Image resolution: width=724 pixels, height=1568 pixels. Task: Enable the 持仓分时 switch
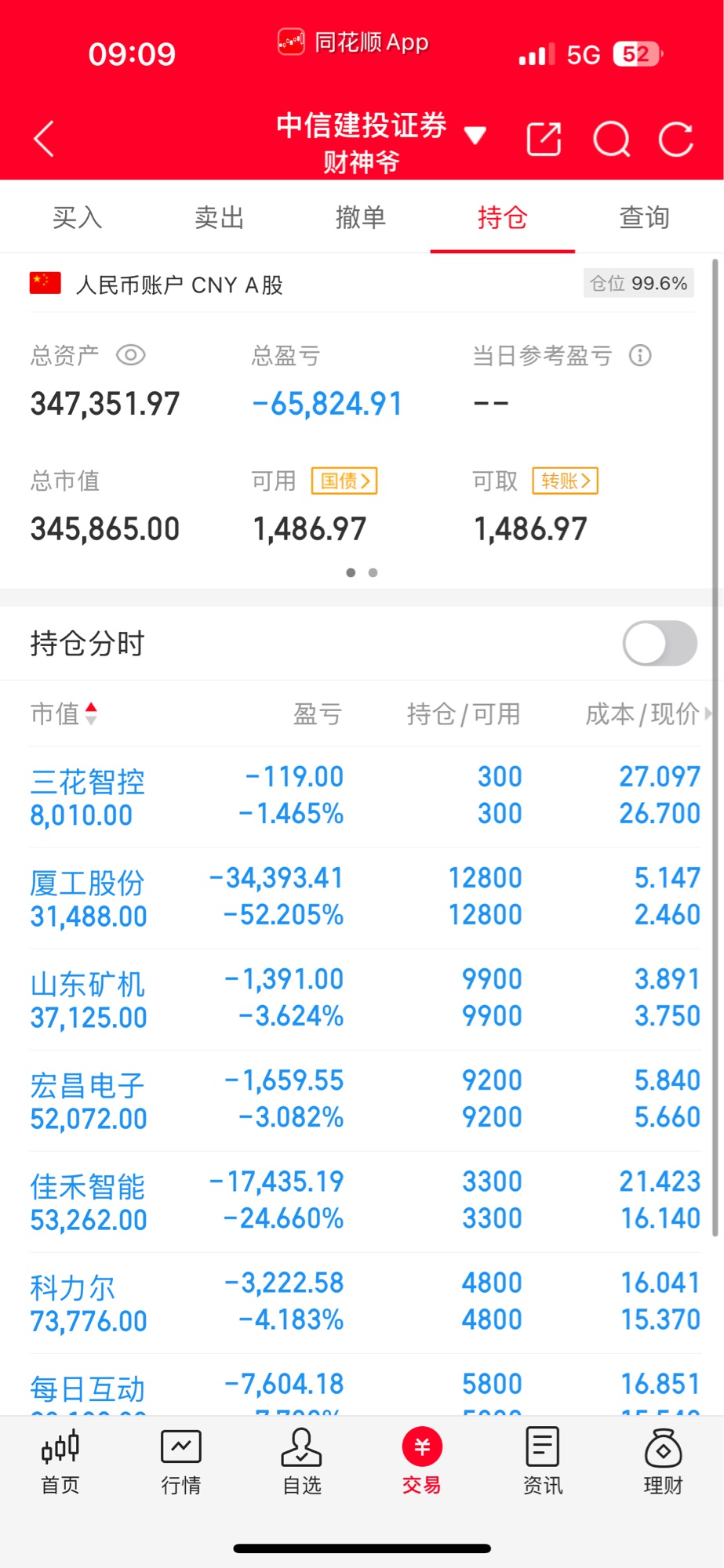click(x=660, y=643)
